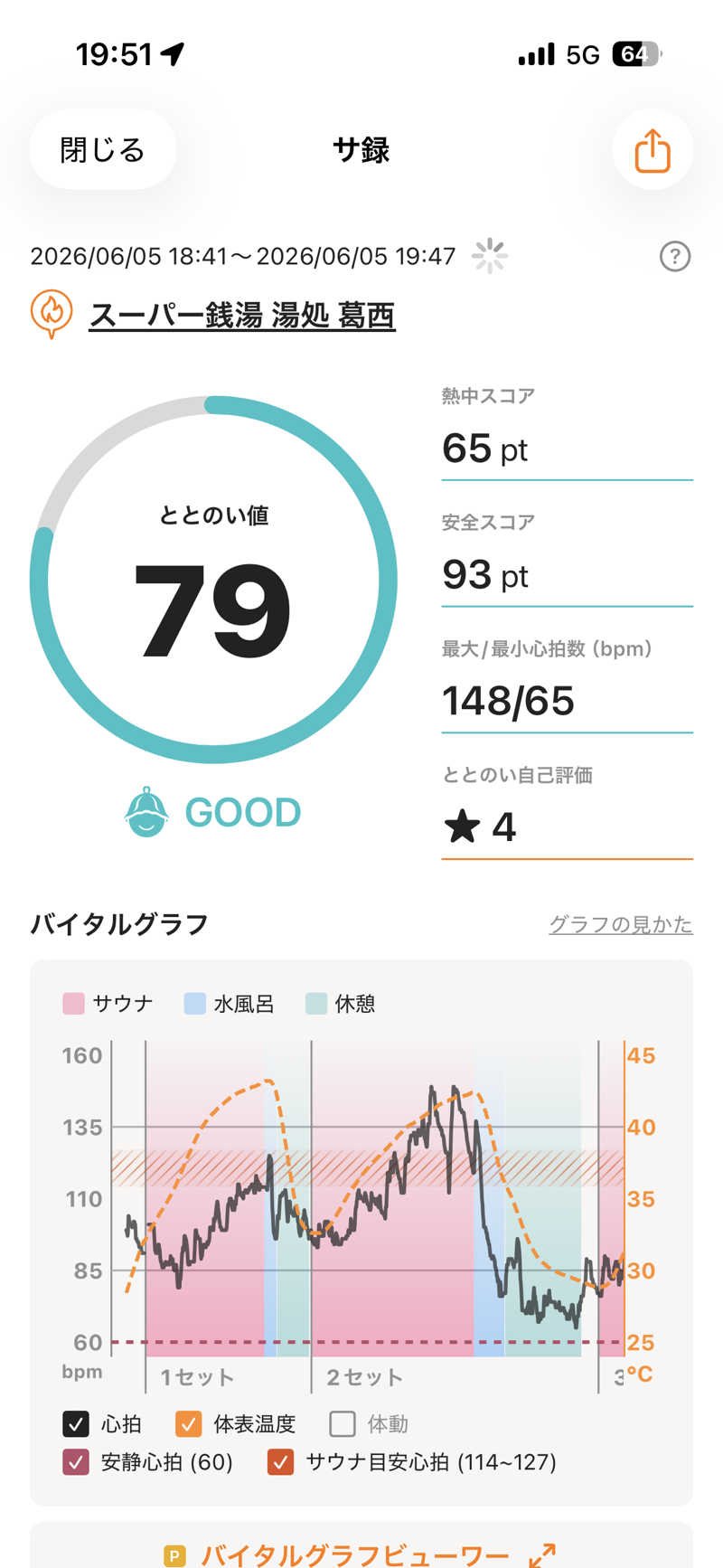Open the スーパー銭湯 湯処 葛西 facility link
Screen dimensions: 723x1568
[x=242, y=316]
